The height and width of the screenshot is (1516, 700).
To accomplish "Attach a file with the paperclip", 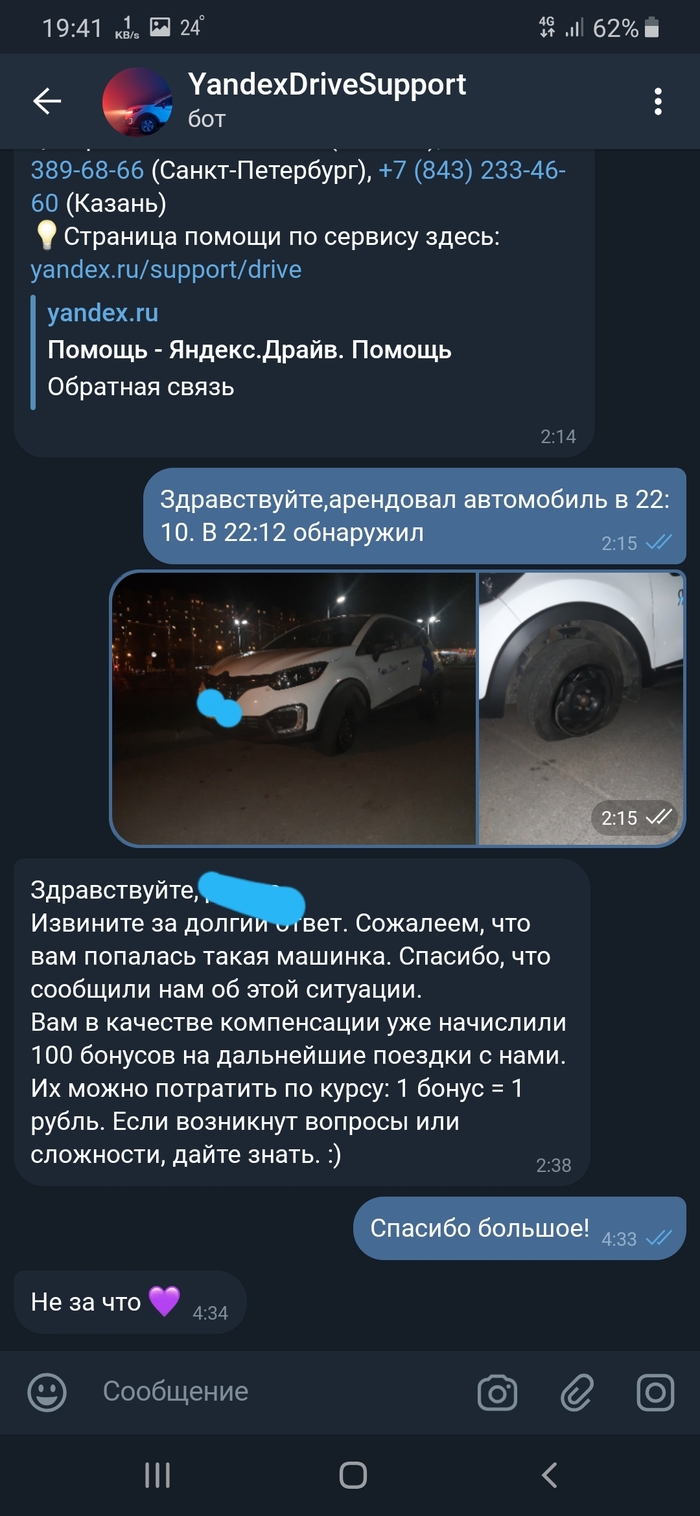I will coord(577,1392).
